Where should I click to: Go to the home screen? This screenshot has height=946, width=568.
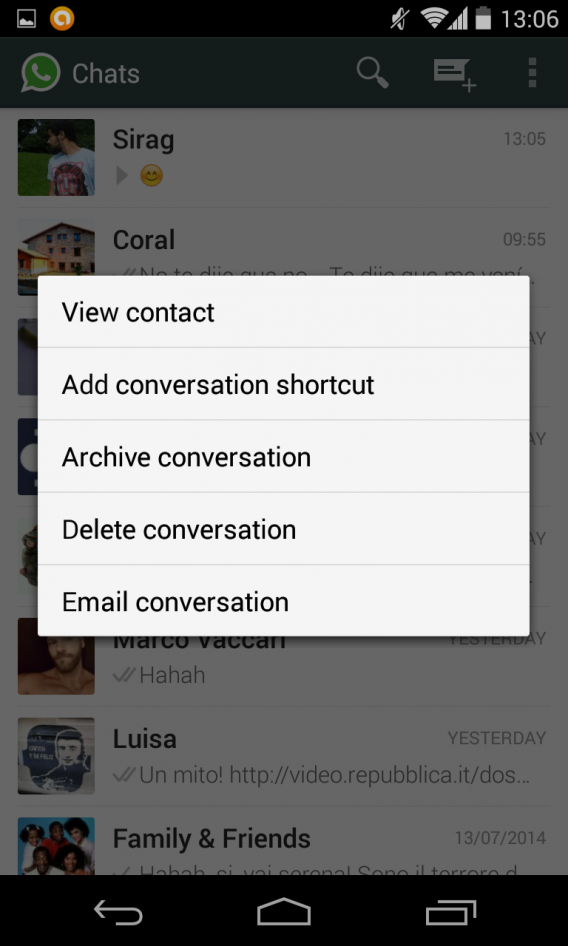[284, 912]
